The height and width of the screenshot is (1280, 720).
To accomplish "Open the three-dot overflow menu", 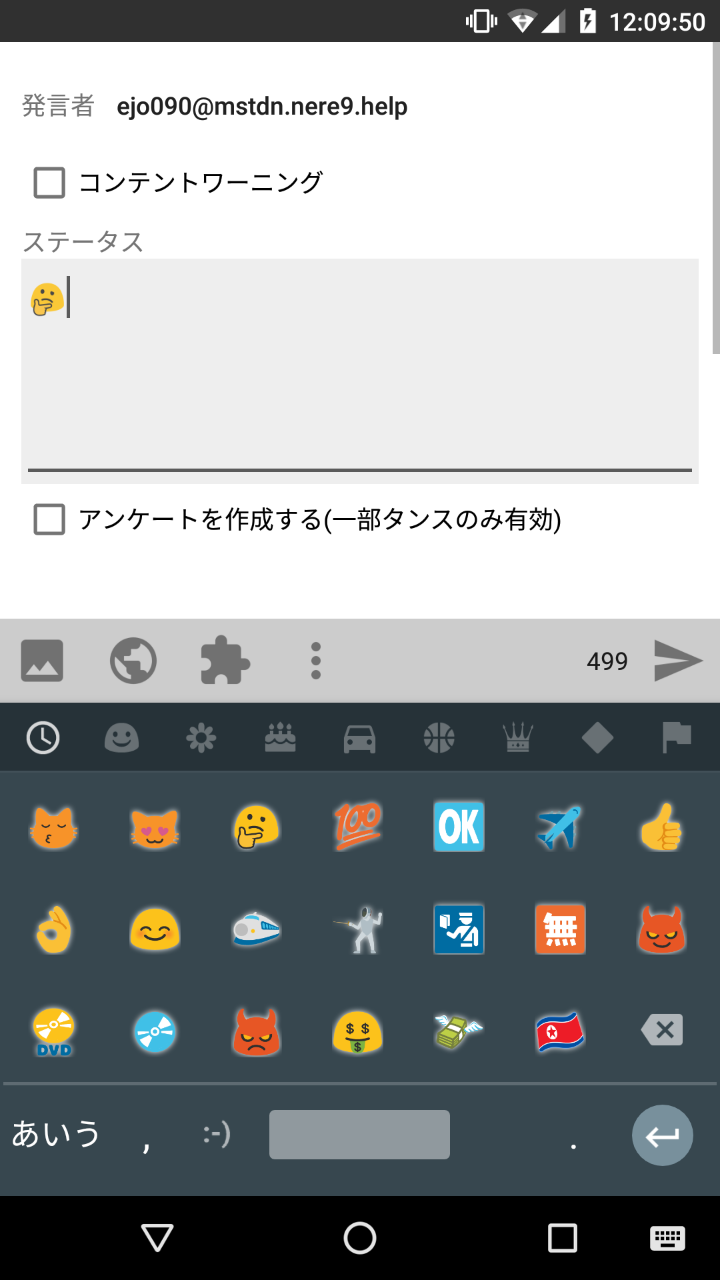I will 316,661.
